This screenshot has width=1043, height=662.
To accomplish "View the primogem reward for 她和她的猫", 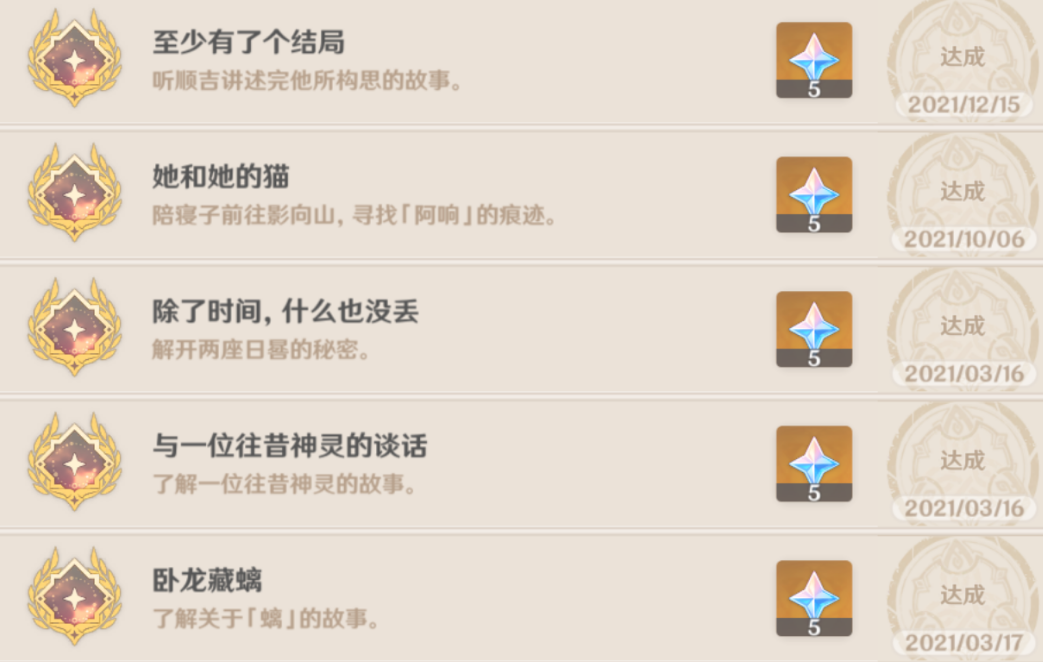I will pyautogui.click(x=813, y=194).
